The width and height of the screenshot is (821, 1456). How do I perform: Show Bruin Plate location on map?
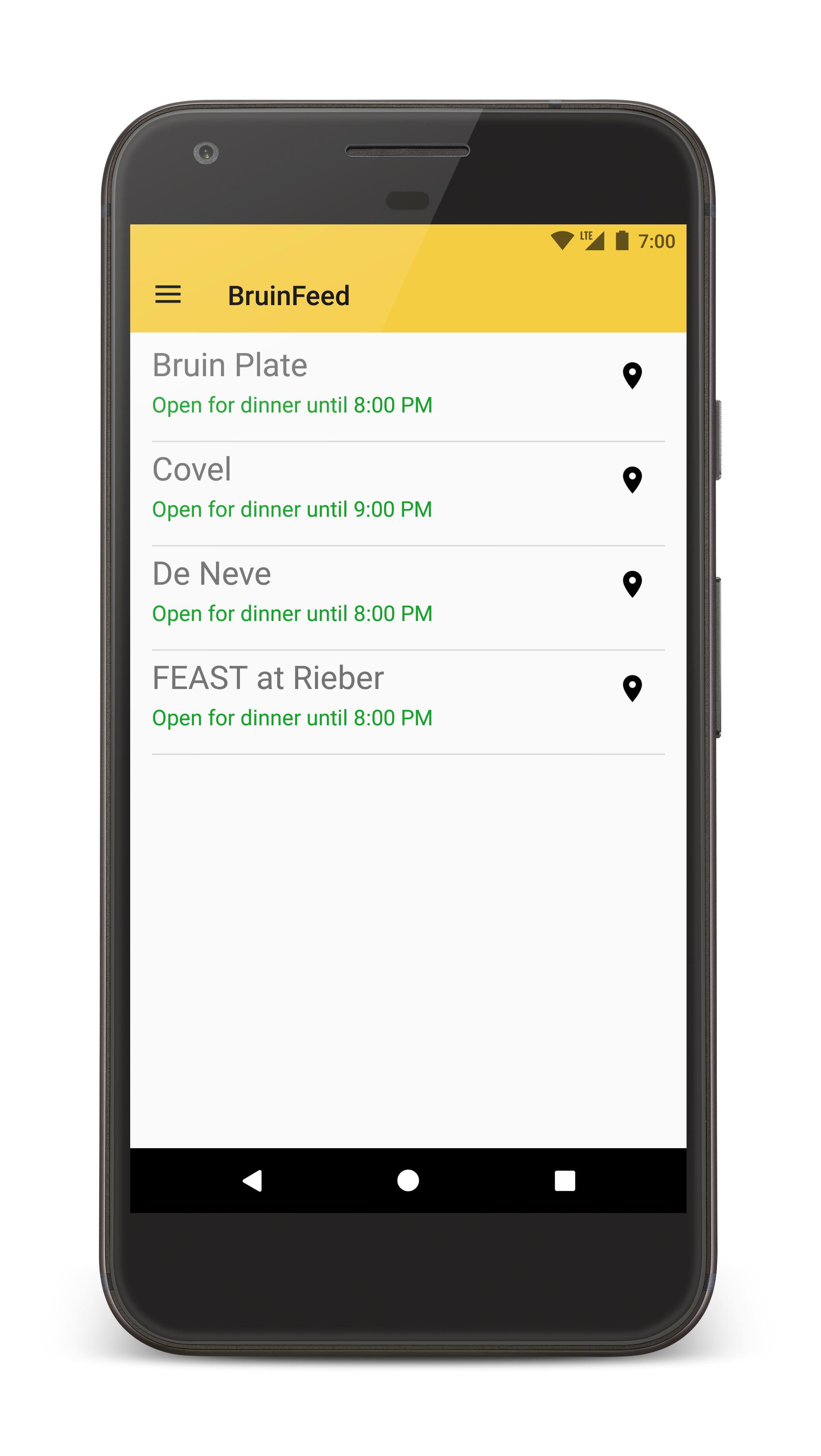tap(632, 376)
